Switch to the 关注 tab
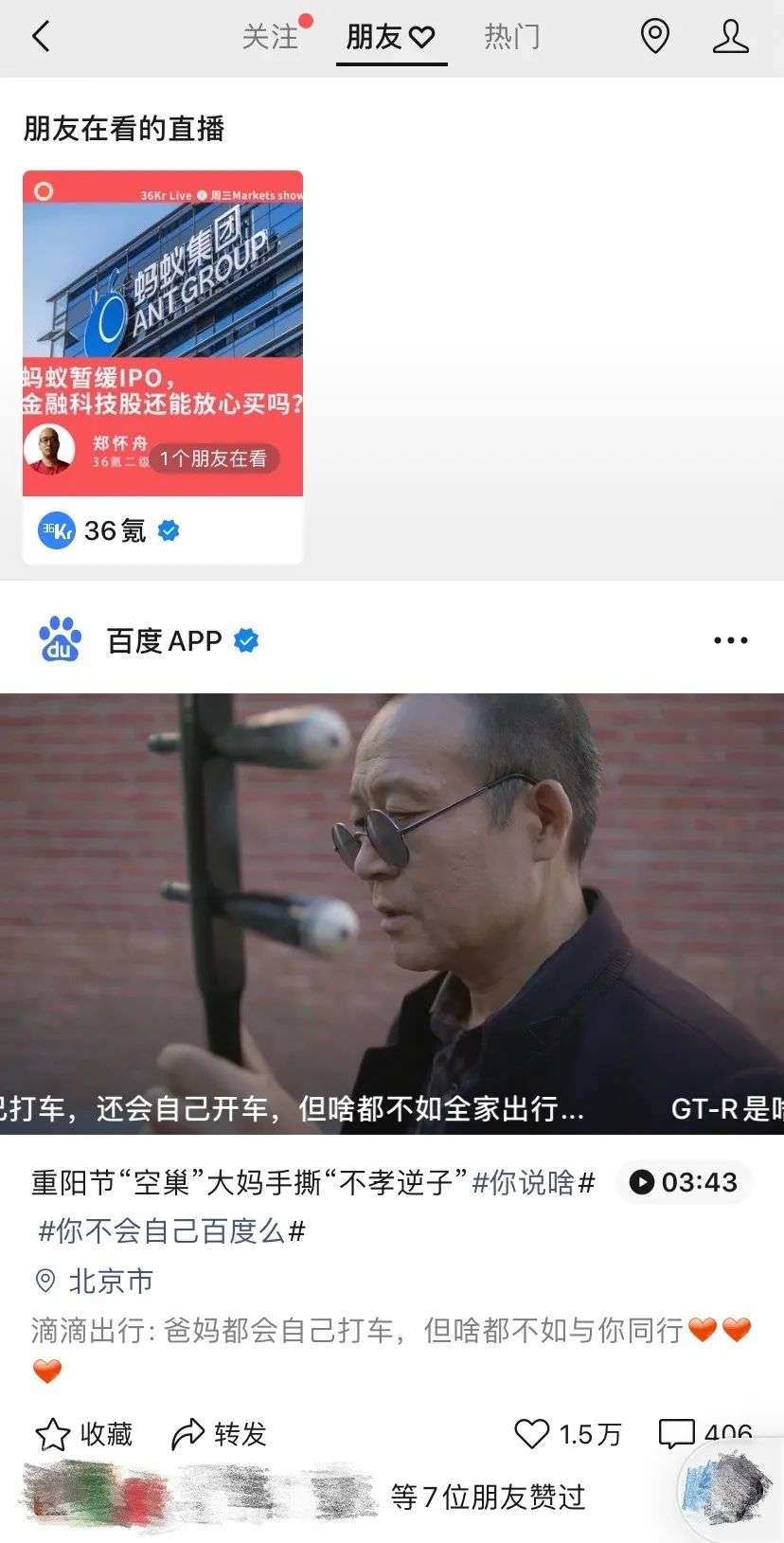784x1543 pixels. (x=271, y=37)
